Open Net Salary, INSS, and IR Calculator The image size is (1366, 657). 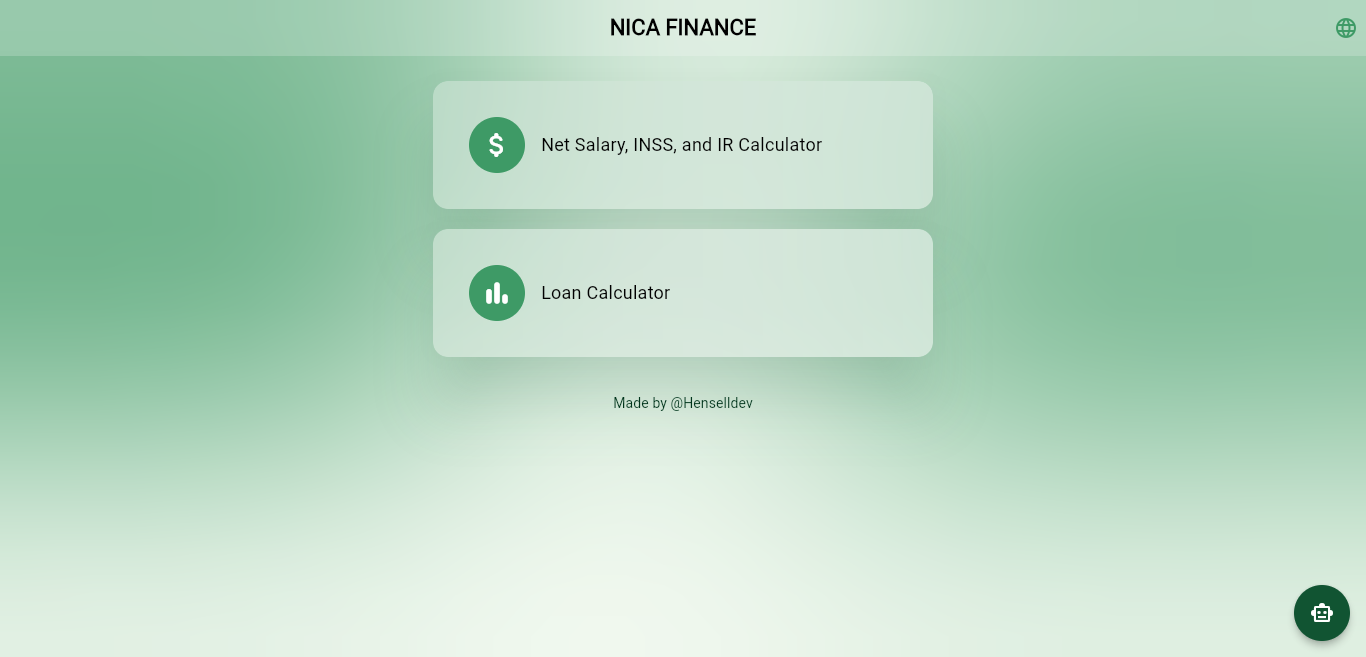pyautogui.click(x=682, y=145)
